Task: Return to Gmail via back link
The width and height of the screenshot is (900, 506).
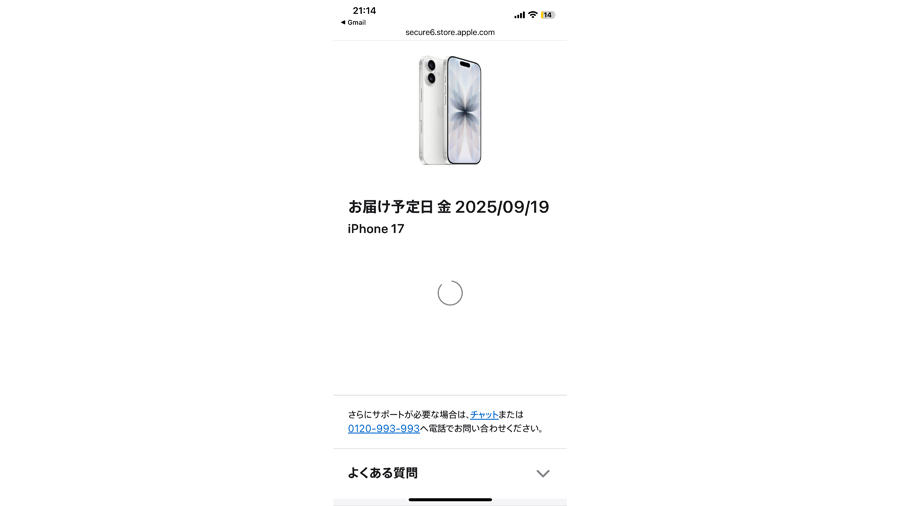Action: pyautogui.click(x=353, y=22)
